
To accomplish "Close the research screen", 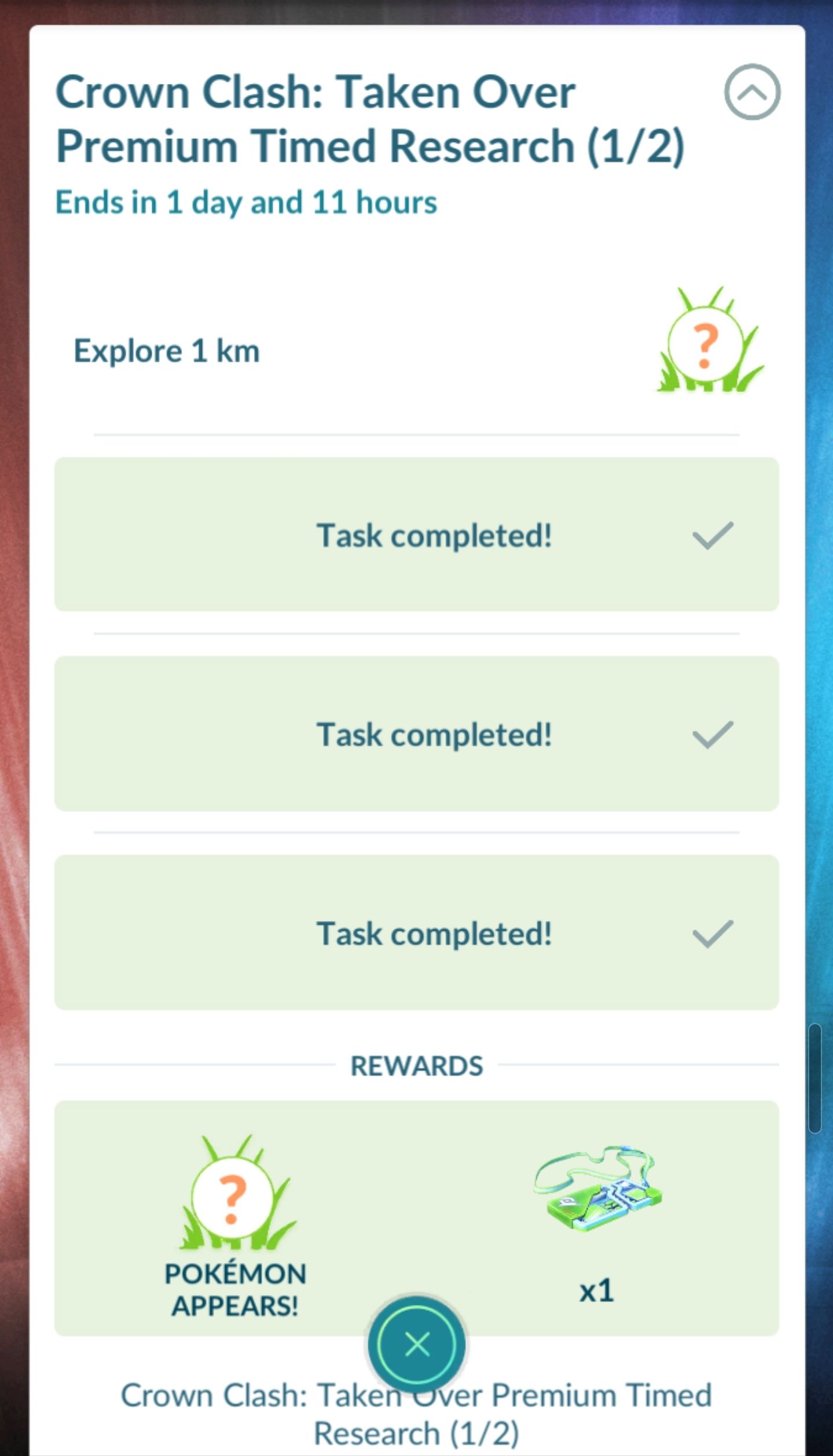I will pos(417,1344).
